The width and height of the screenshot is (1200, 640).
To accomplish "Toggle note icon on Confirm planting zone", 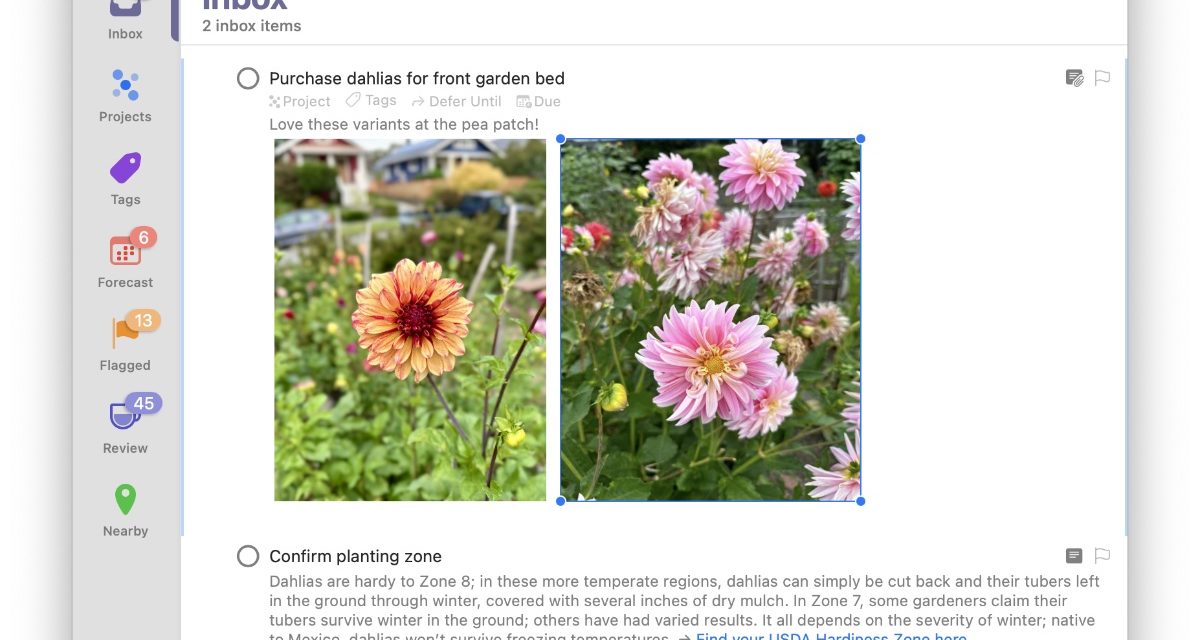I will click(1074, 556).
